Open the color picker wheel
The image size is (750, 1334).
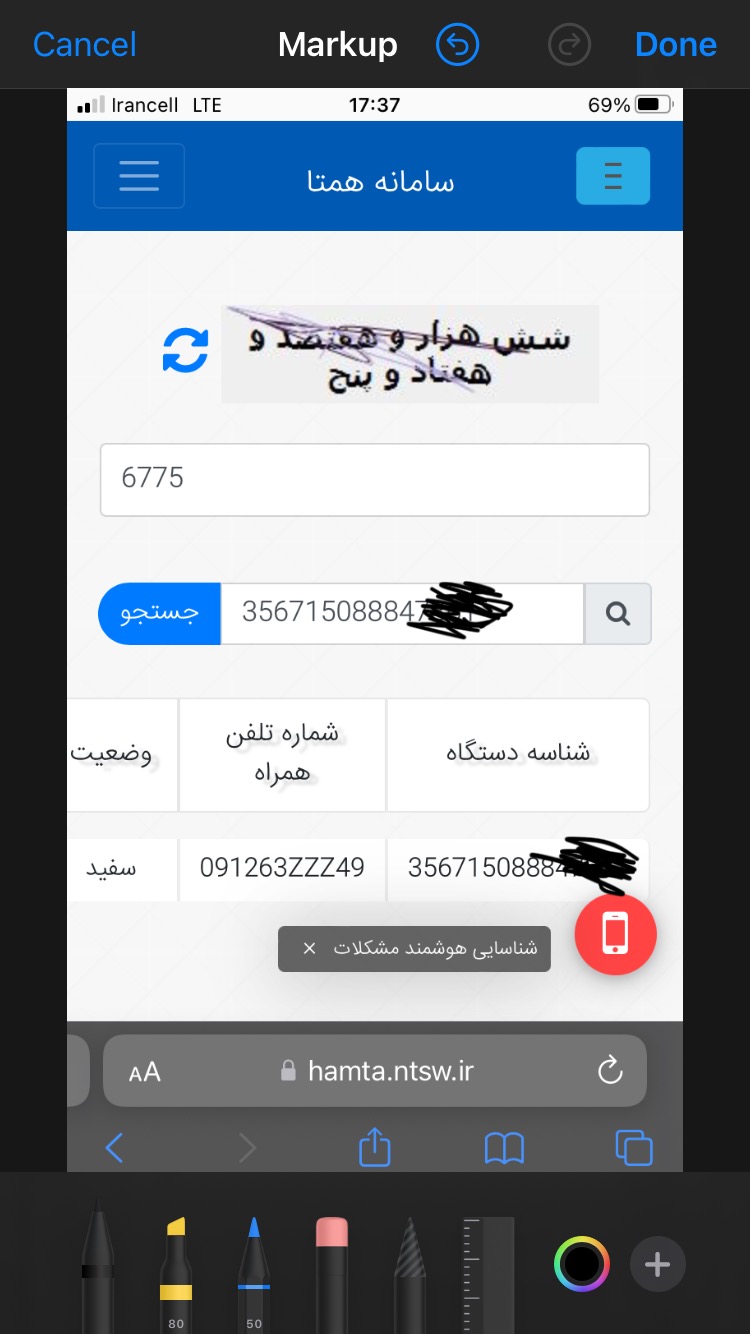582,1264
